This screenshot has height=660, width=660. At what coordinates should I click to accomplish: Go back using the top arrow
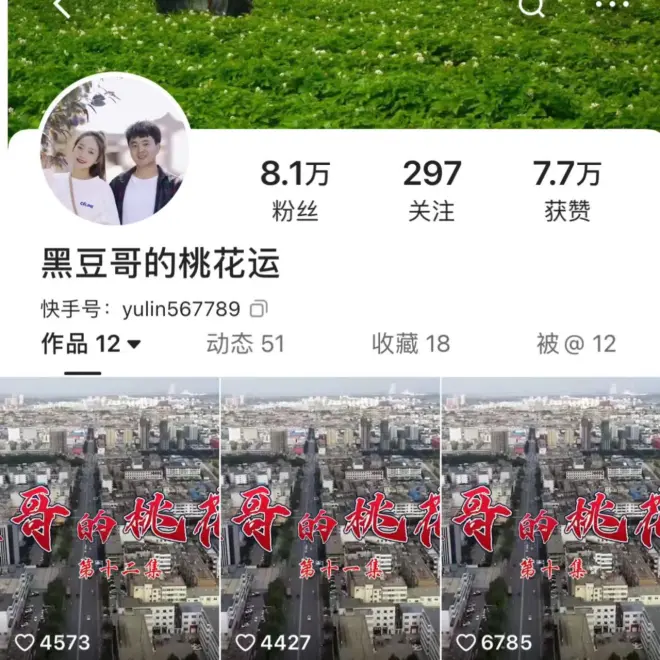click(62, 8)
